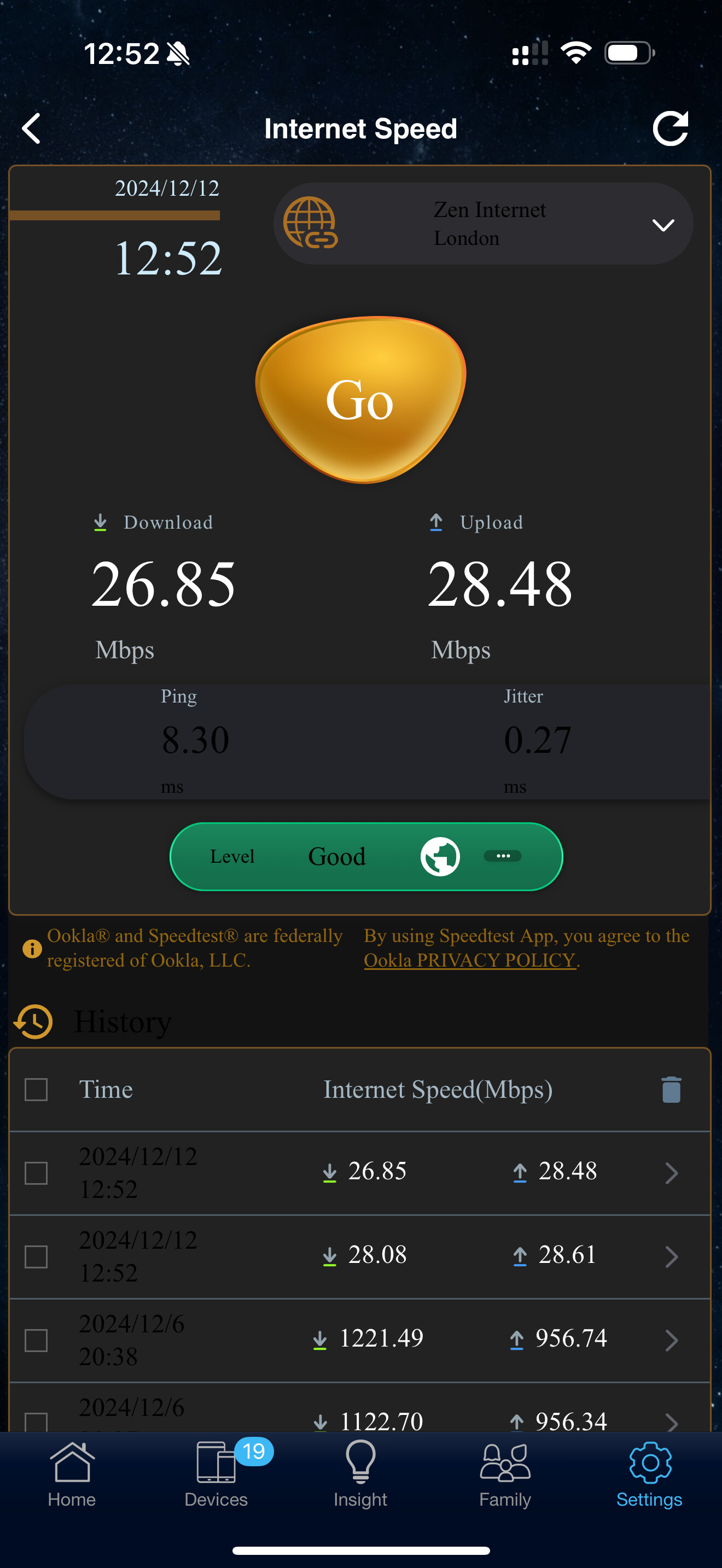Viewport: 722px width, 1568px height.
Task: Go back from Internet Speed
Action: [31, 128]
